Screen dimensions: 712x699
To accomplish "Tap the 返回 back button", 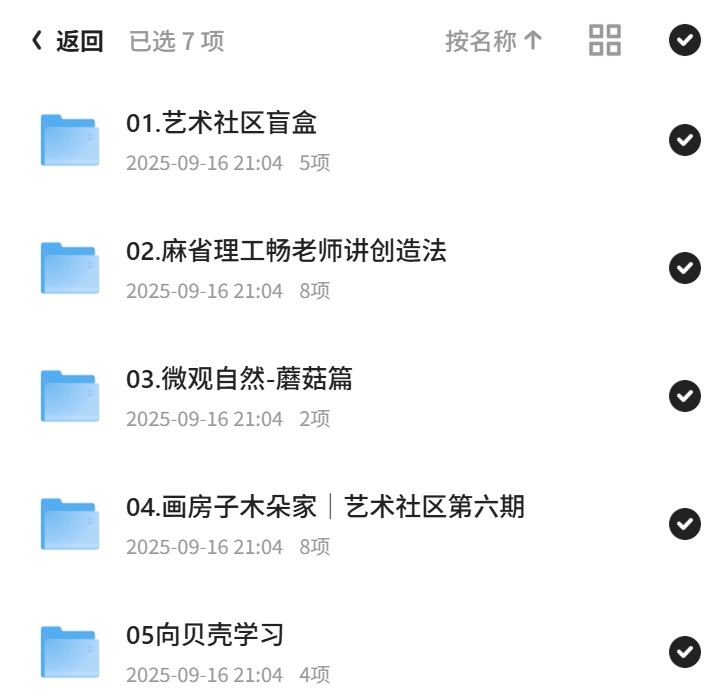I will click(67, 41).
